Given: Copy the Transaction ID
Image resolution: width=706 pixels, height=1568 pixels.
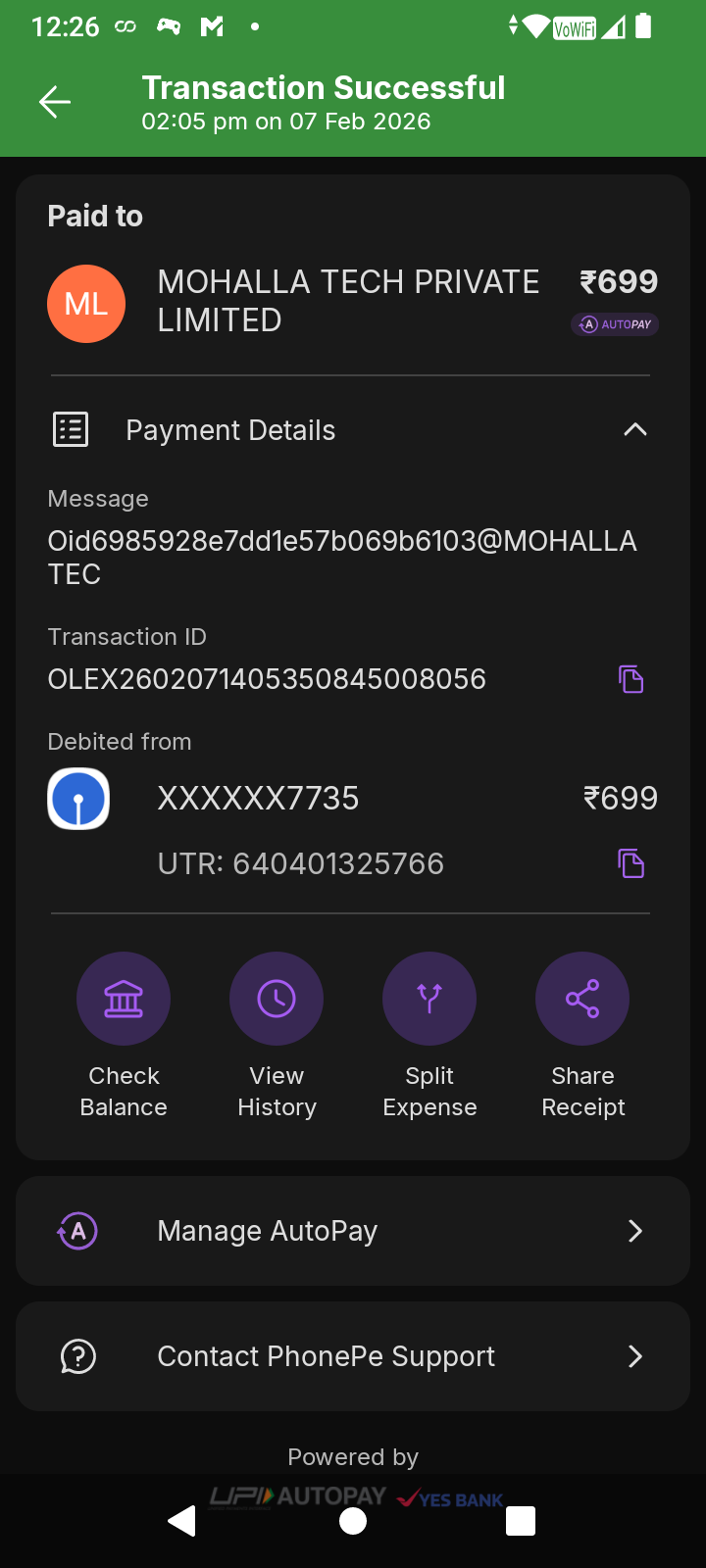Looking at the screenshot, I should pyautogui.click(x=631, y=679).
